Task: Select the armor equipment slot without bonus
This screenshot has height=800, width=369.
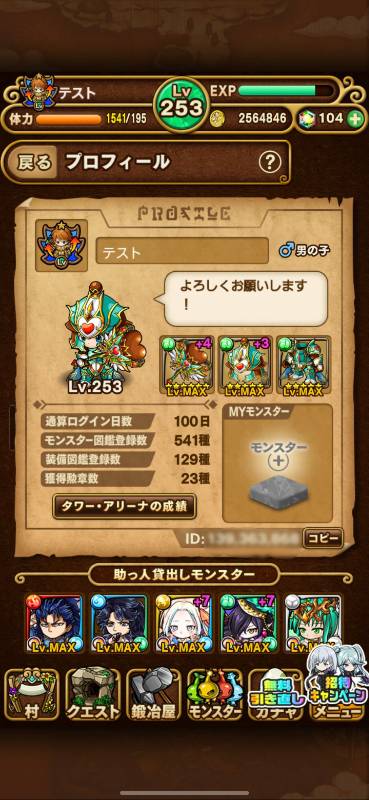Action: tap(304, 366)
